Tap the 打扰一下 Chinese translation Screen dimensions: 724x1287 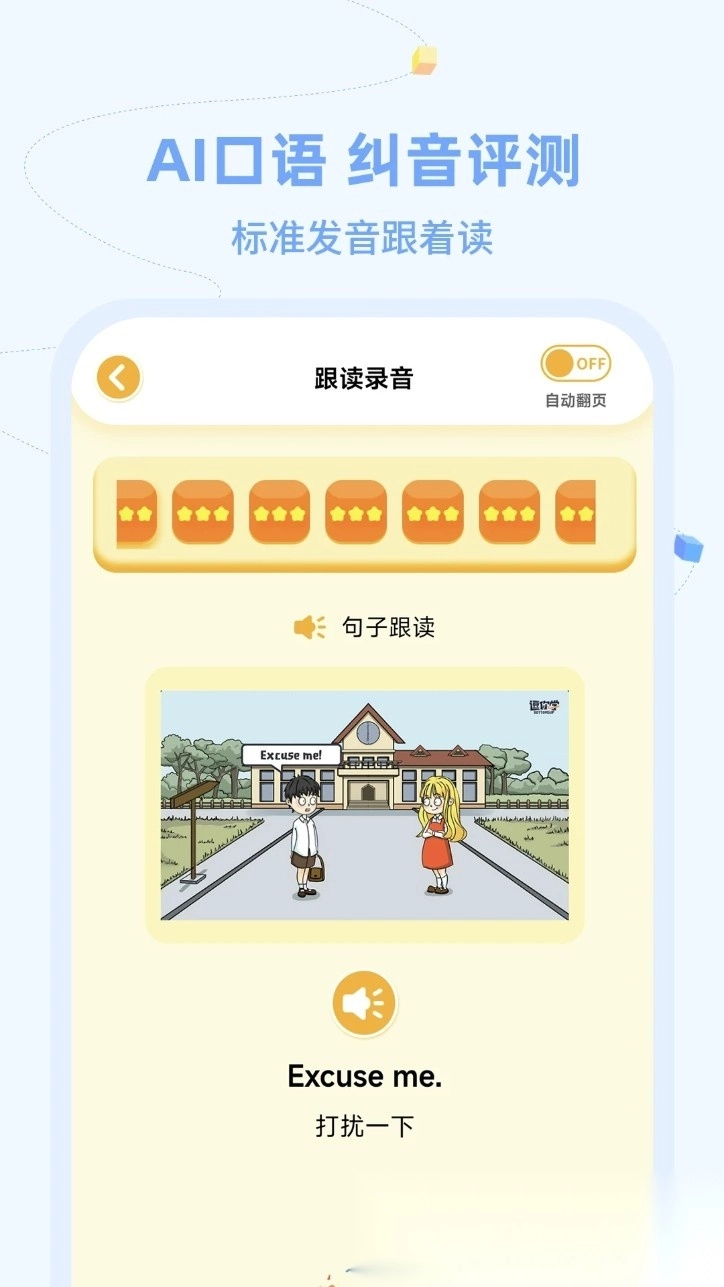(363, 1125)
